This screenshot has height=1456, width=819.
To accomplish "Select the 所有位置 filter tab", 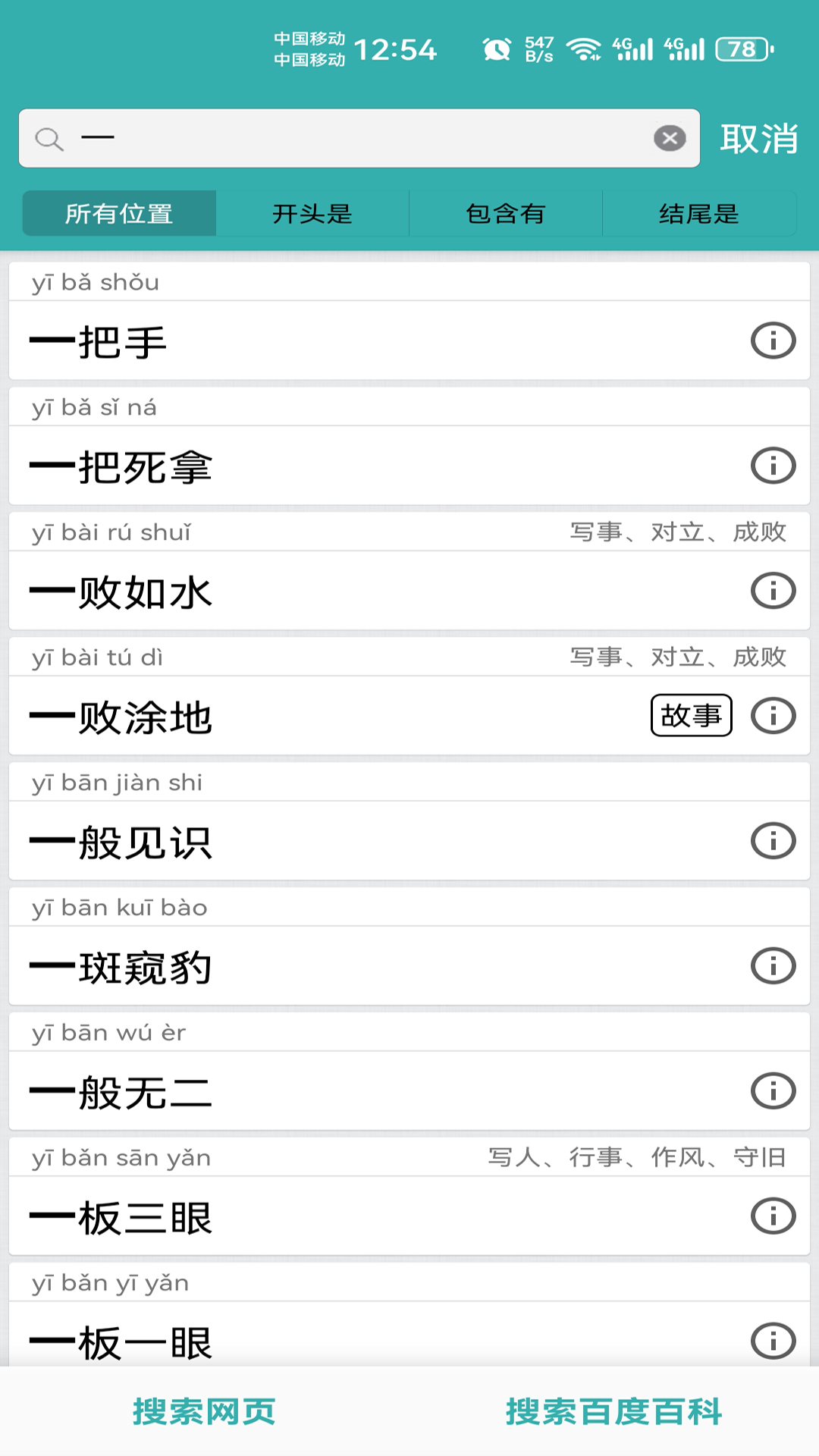I will point(119,214).
